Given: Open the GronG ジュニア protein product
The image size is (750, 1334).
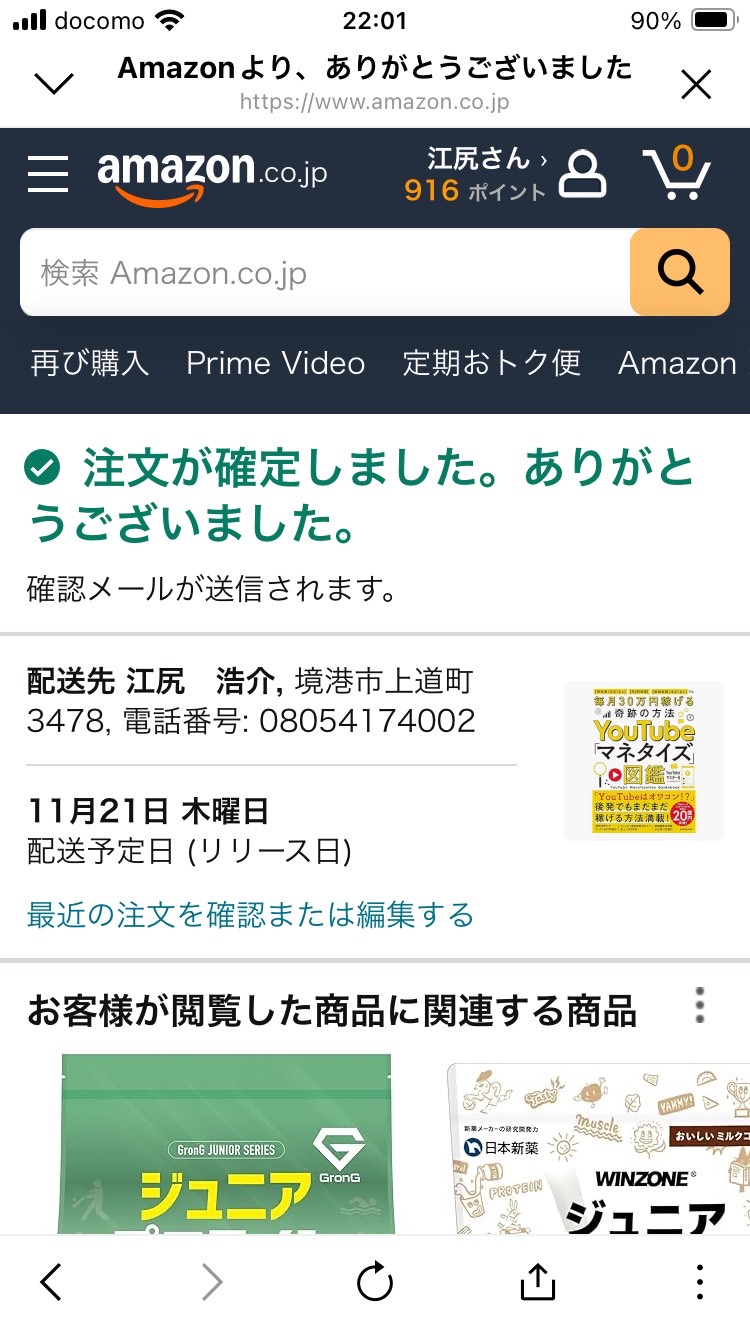Looking at the screenshot, I should tap(227, 1143).
